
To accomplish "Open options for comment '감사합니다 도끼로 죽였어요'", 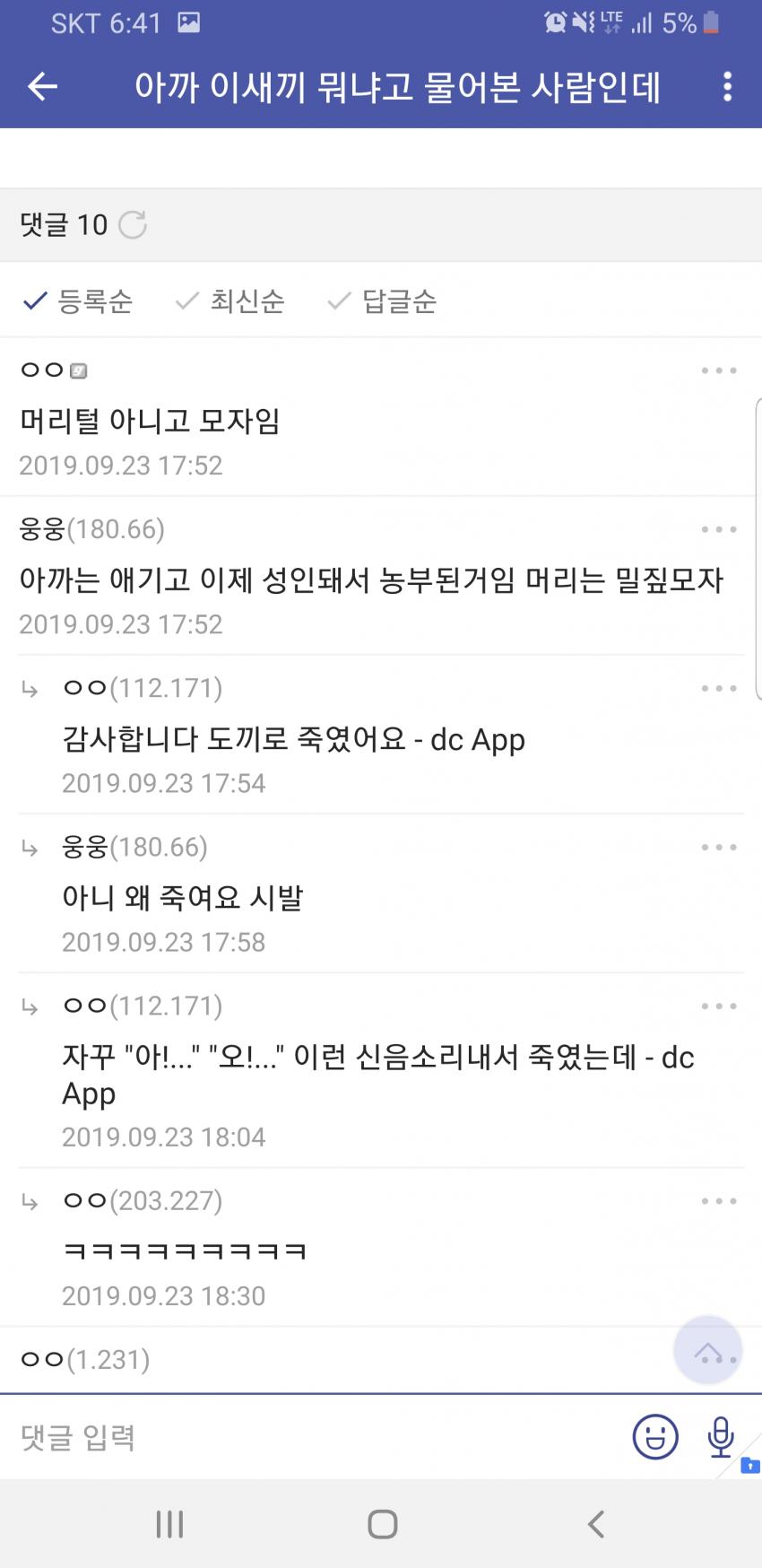I will [719, 688].
